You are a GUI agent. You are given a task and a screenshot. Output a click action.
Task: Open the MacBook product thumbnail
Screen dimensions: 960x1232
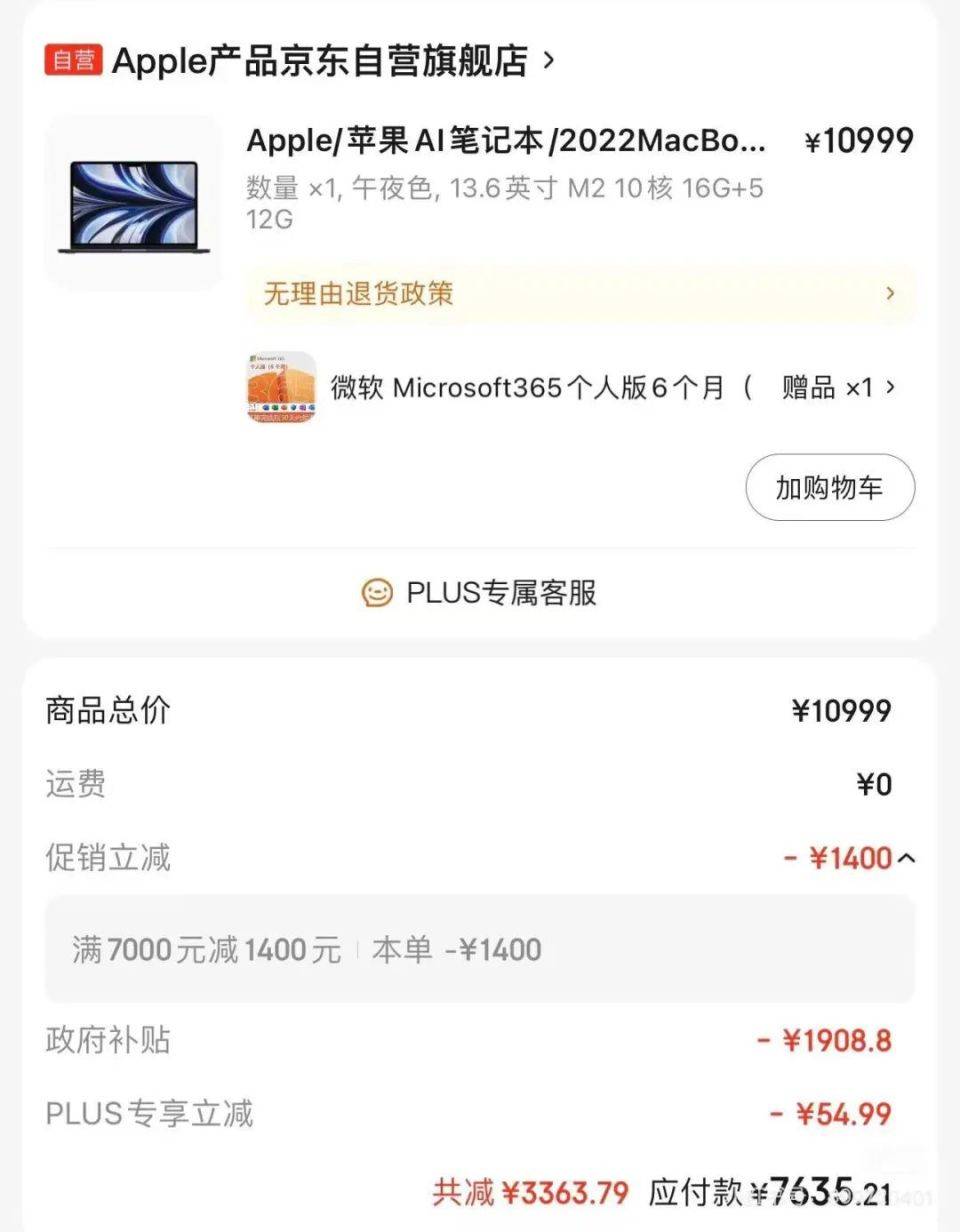(133, 204)
